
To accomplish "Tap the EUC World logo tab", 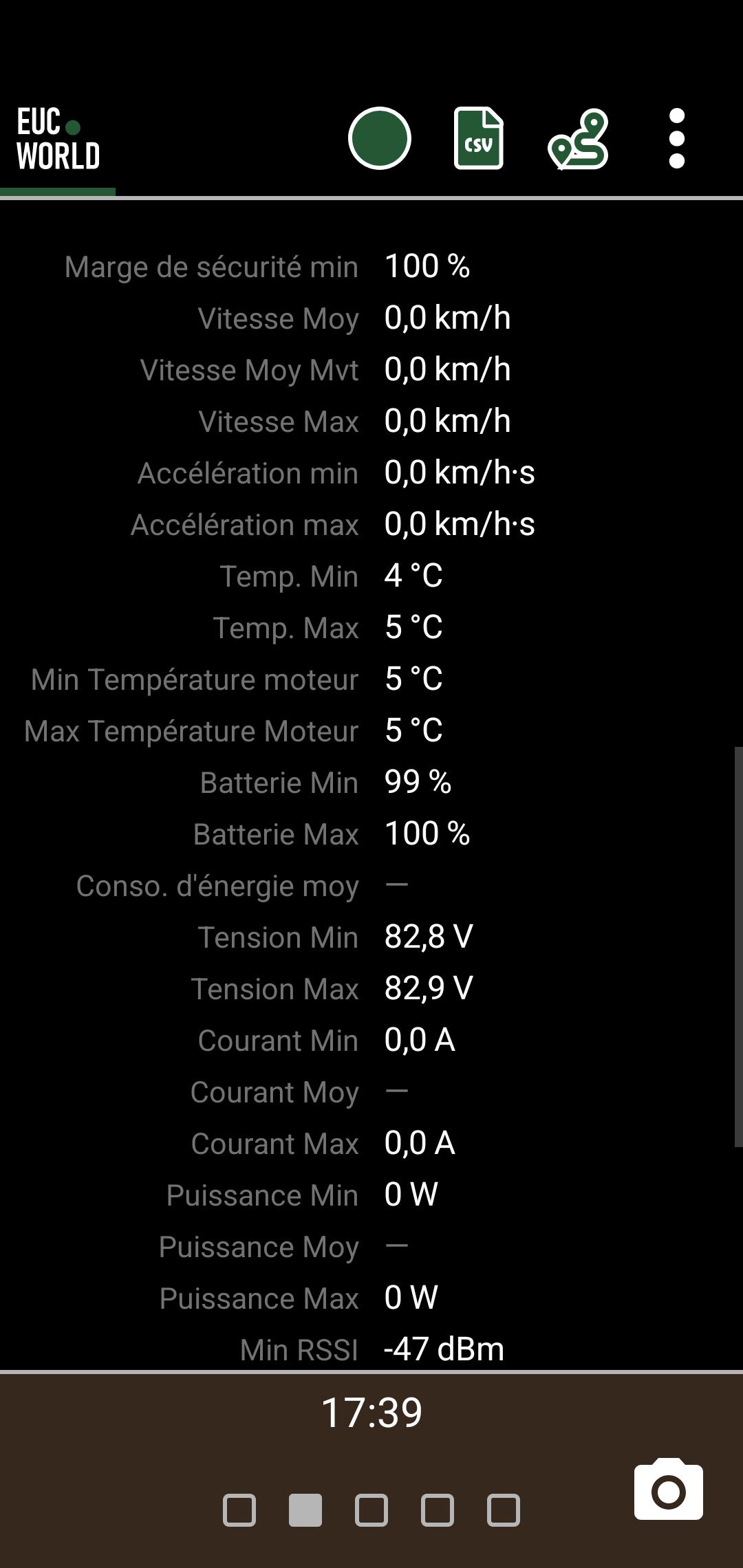I will 58,139.
